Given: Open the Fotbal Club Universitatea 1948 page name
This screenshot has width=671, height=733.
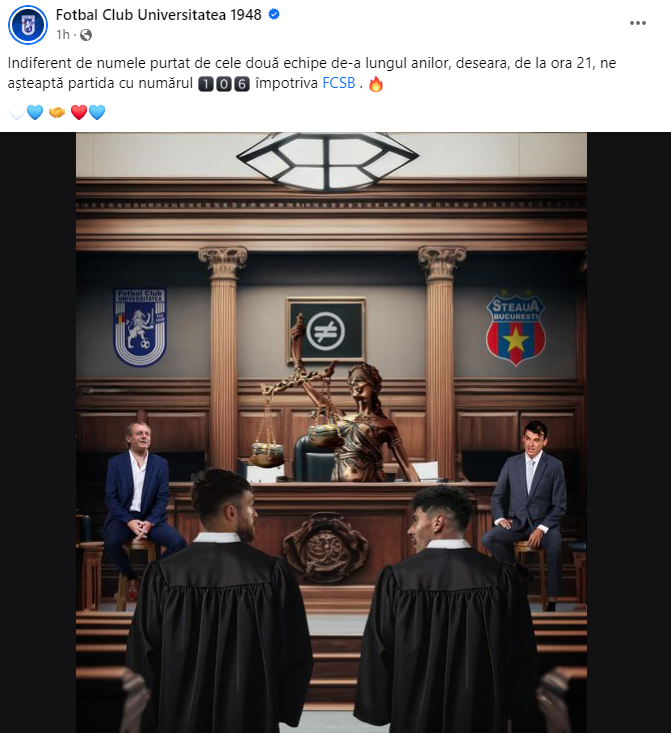Looking at the screenshot, I should tap(158, 15).
